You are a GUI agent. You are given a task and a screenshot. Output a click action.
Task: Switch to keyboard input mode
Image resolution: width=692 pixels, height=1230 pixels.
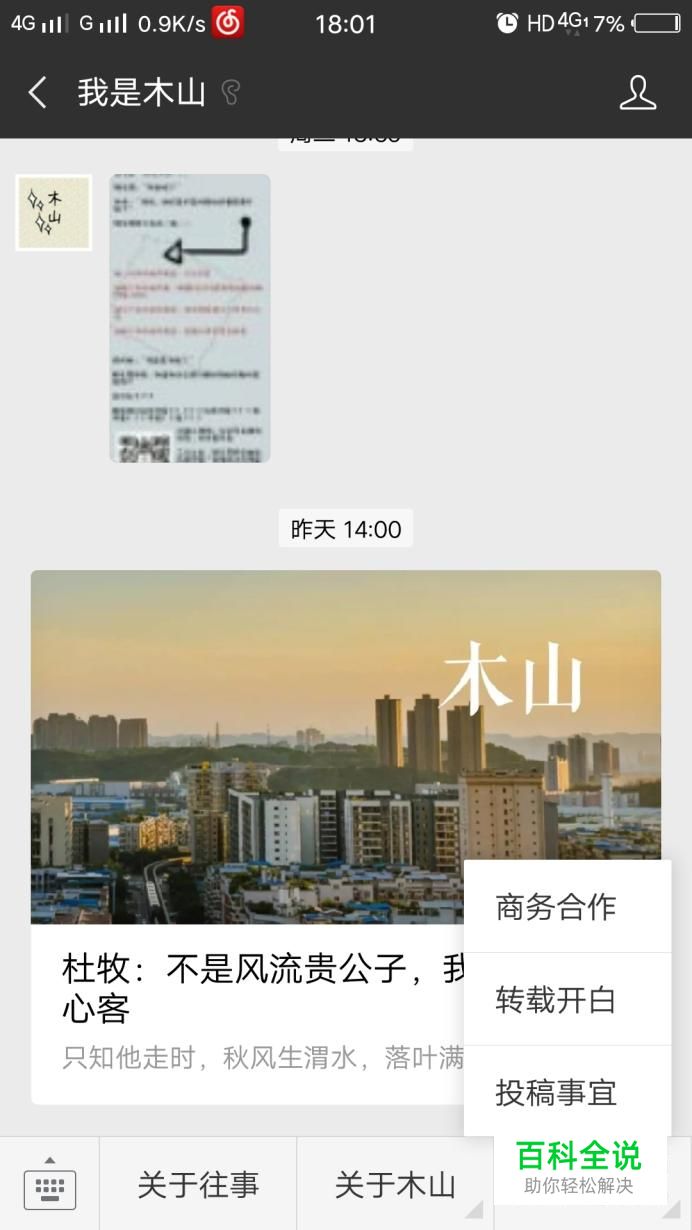pos(49,1184)
